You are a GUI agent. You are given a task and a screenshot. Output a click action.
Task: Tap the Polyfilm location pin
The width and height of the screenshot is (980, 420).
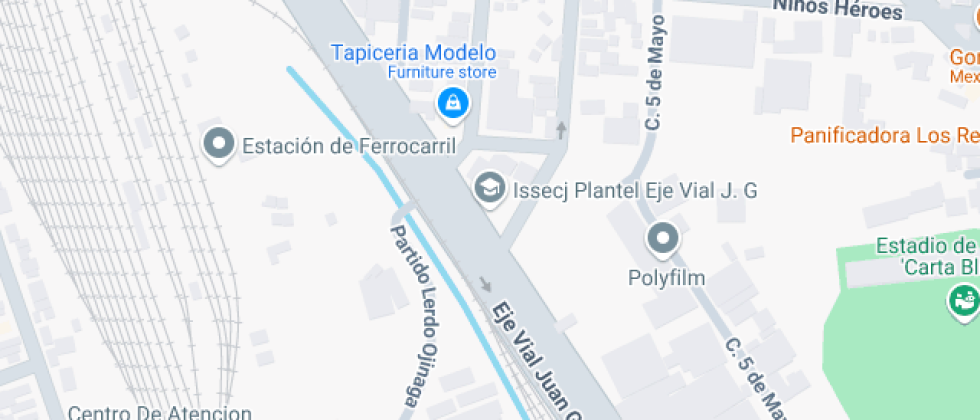click(664, 239)
